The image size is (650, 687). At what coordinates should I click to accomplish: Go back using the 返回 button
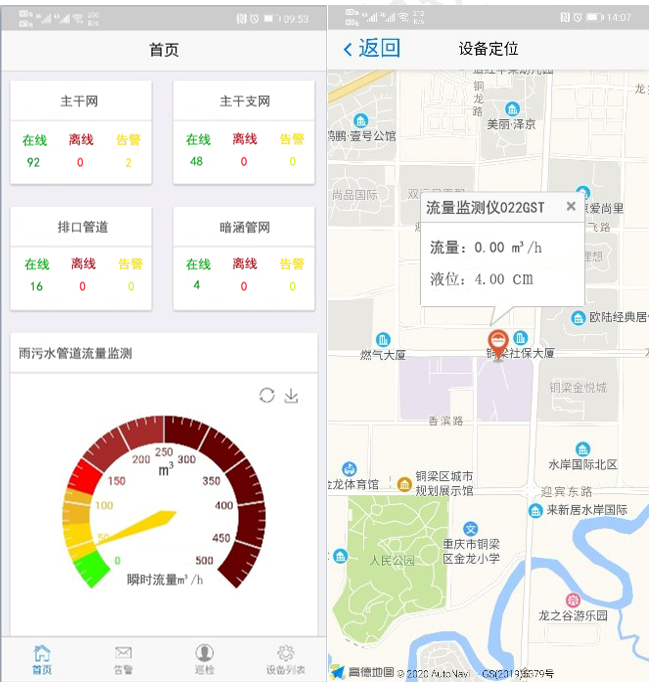pos(371,48)
